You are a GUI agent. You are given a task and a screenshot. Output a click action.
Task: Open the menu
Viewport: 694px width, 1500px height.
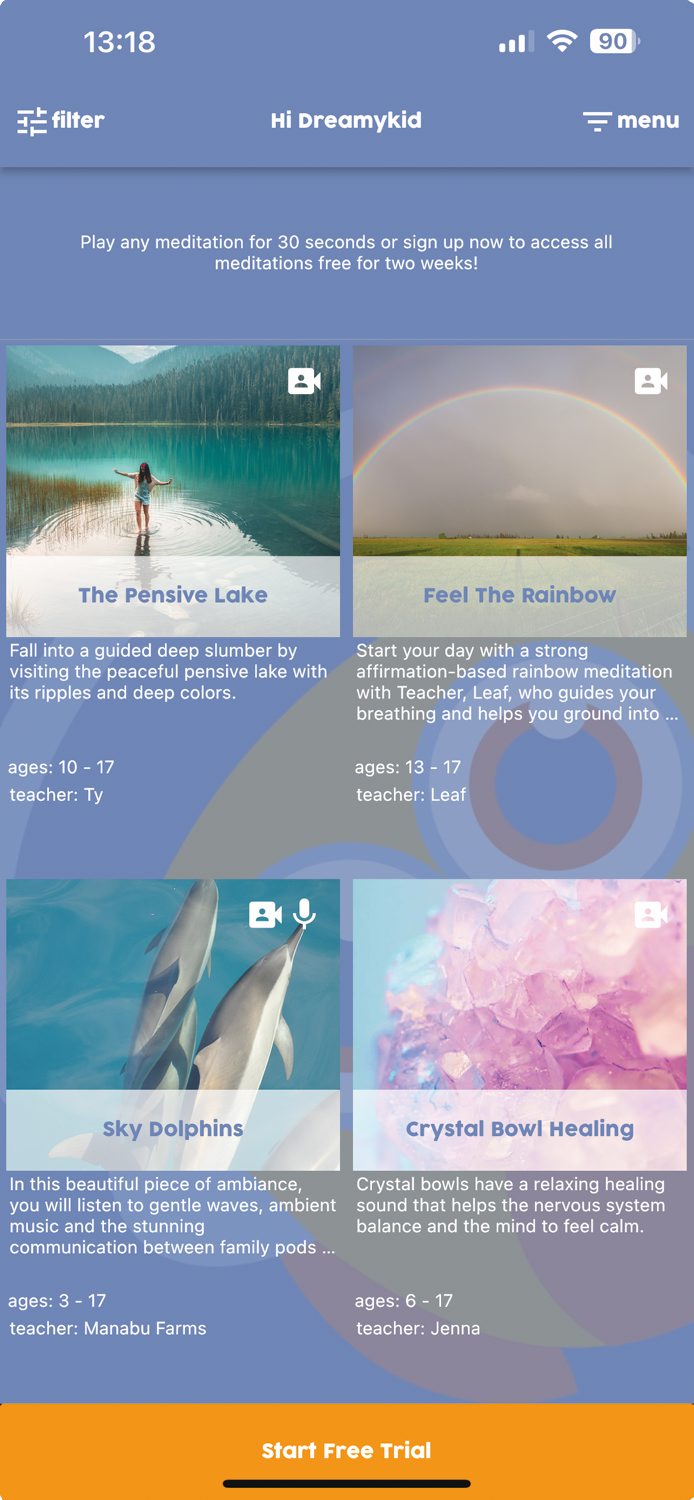(631, 121)
